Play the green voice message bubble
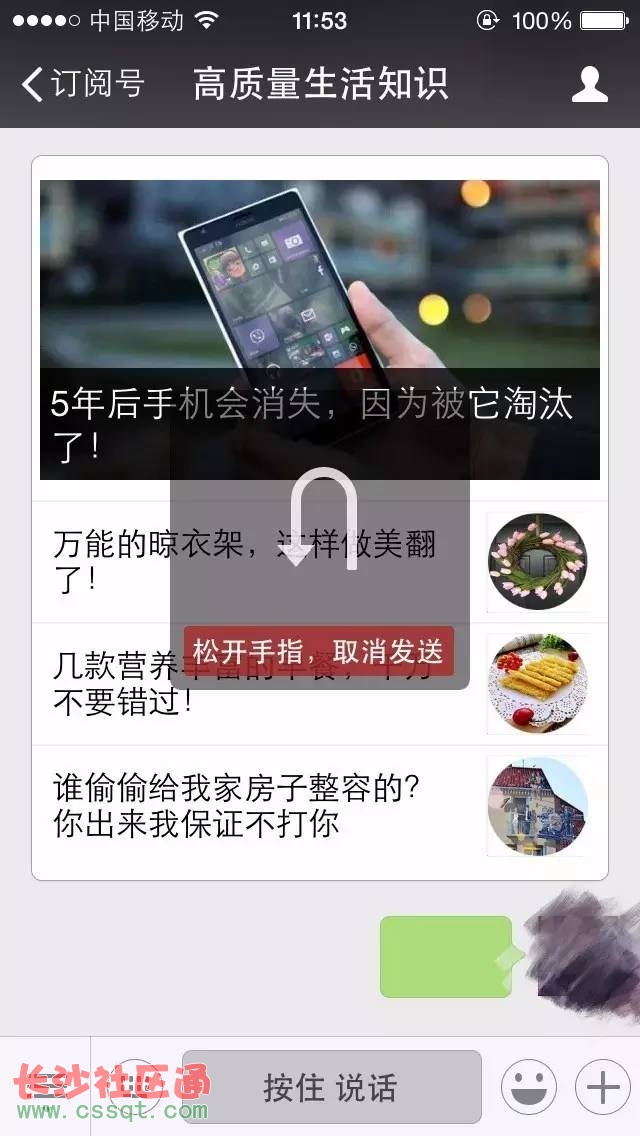This screenshot has width=640, height=1136. (446, 957)
